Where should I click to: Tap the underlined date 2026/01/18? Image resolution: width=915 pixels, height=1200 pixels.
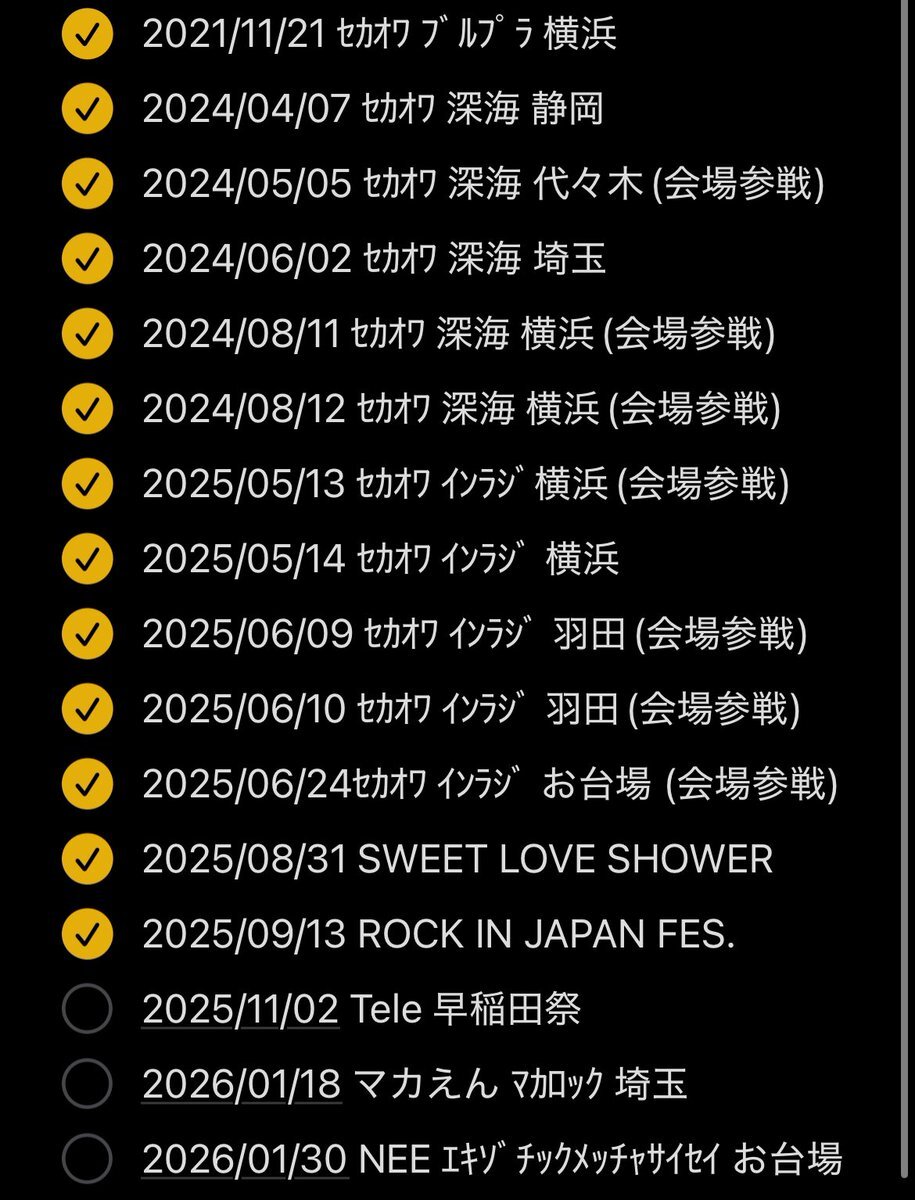click(x=241, y=1085)
